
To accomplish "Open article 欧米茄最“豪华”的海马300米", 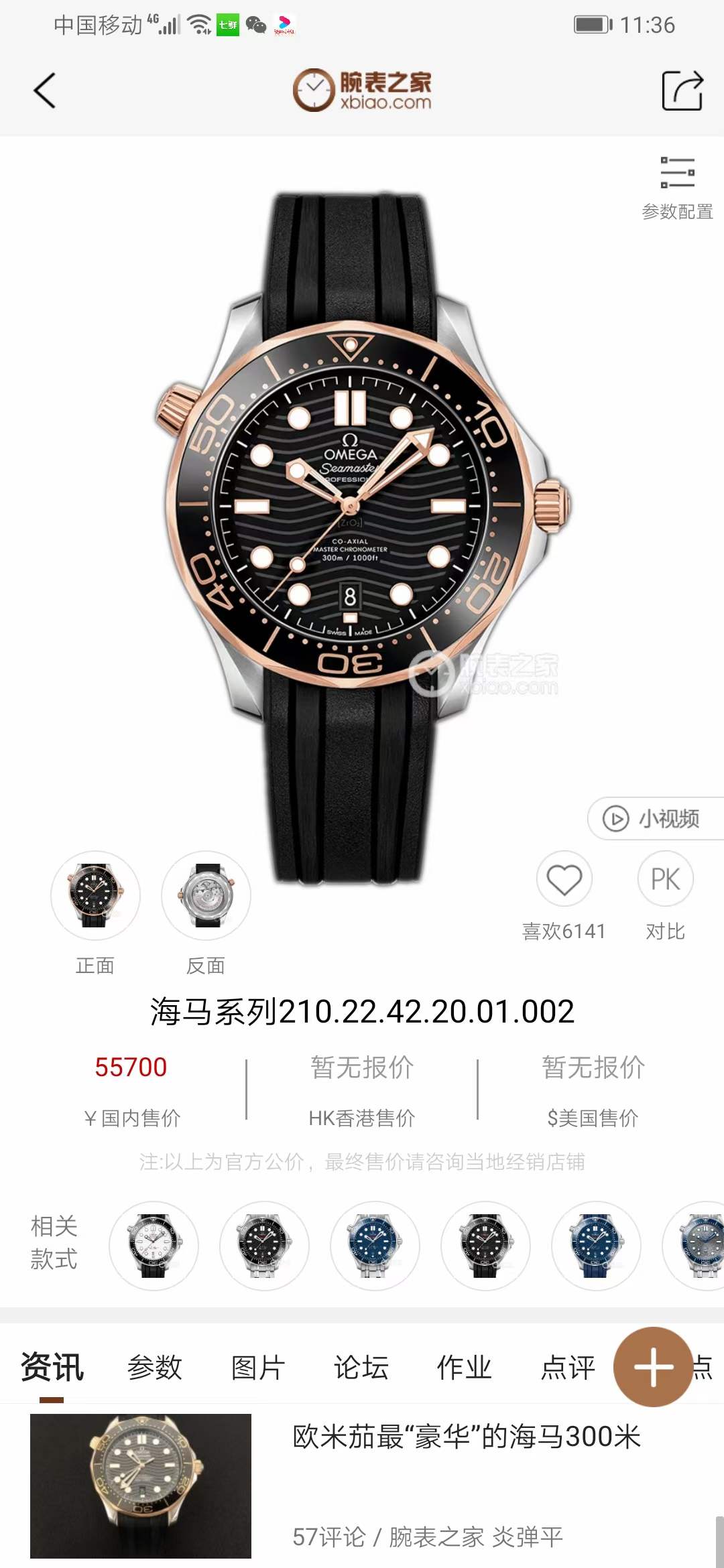I will click(x=467, y=1437).
